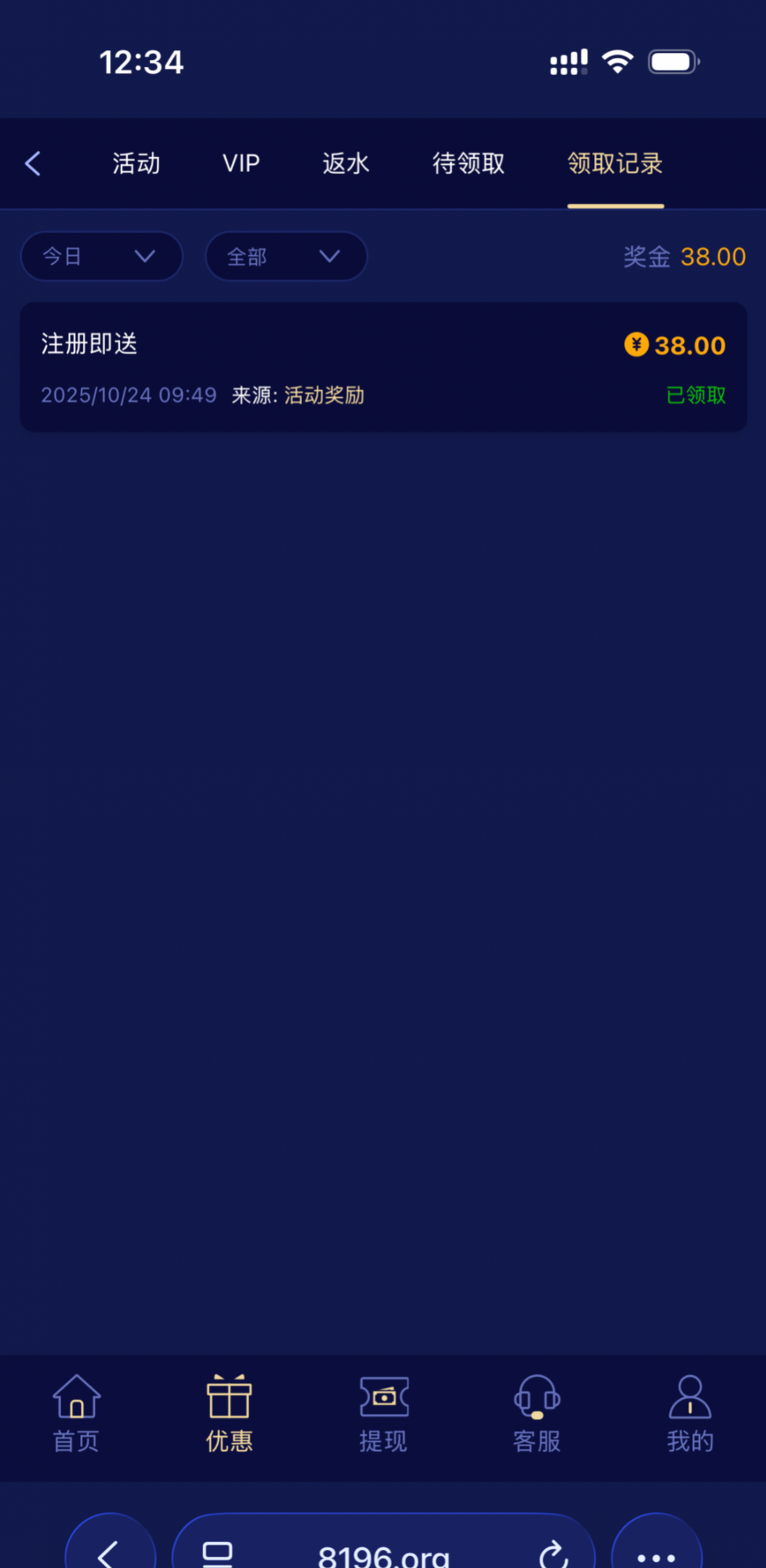Open the 提现 withdrawal page
Screen dimensions: 766x1568
[x=383, y=1413]
